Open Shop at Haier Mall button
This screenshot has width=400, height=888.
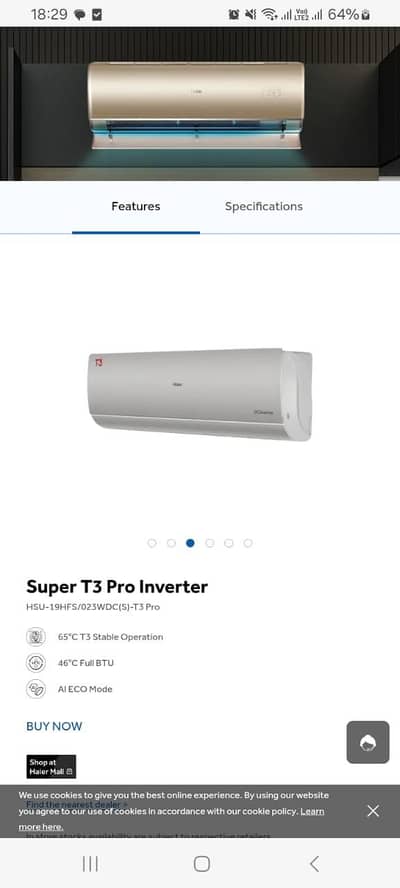coord(51,766)
